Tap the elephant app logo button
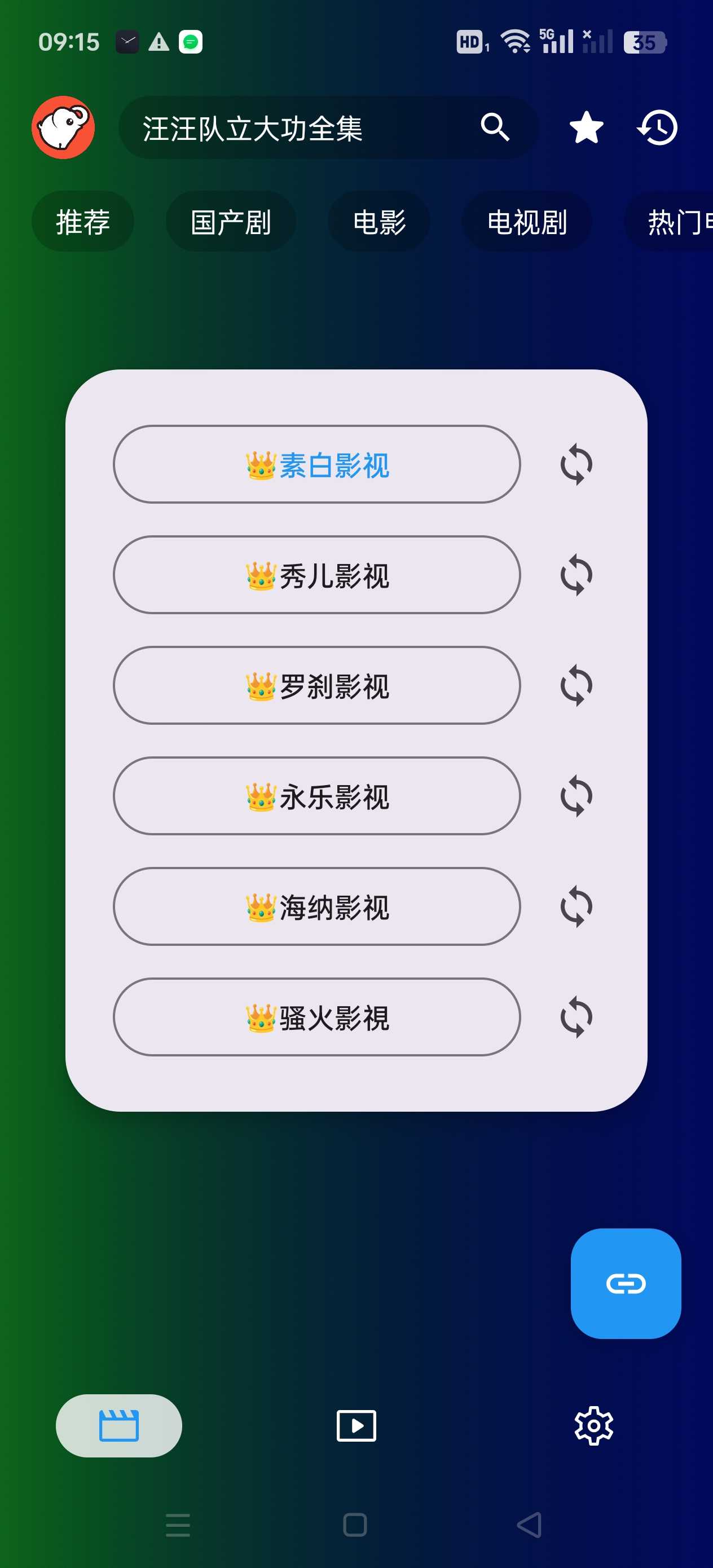Viewport: 713px width, 1568px height. pos(63,127)
